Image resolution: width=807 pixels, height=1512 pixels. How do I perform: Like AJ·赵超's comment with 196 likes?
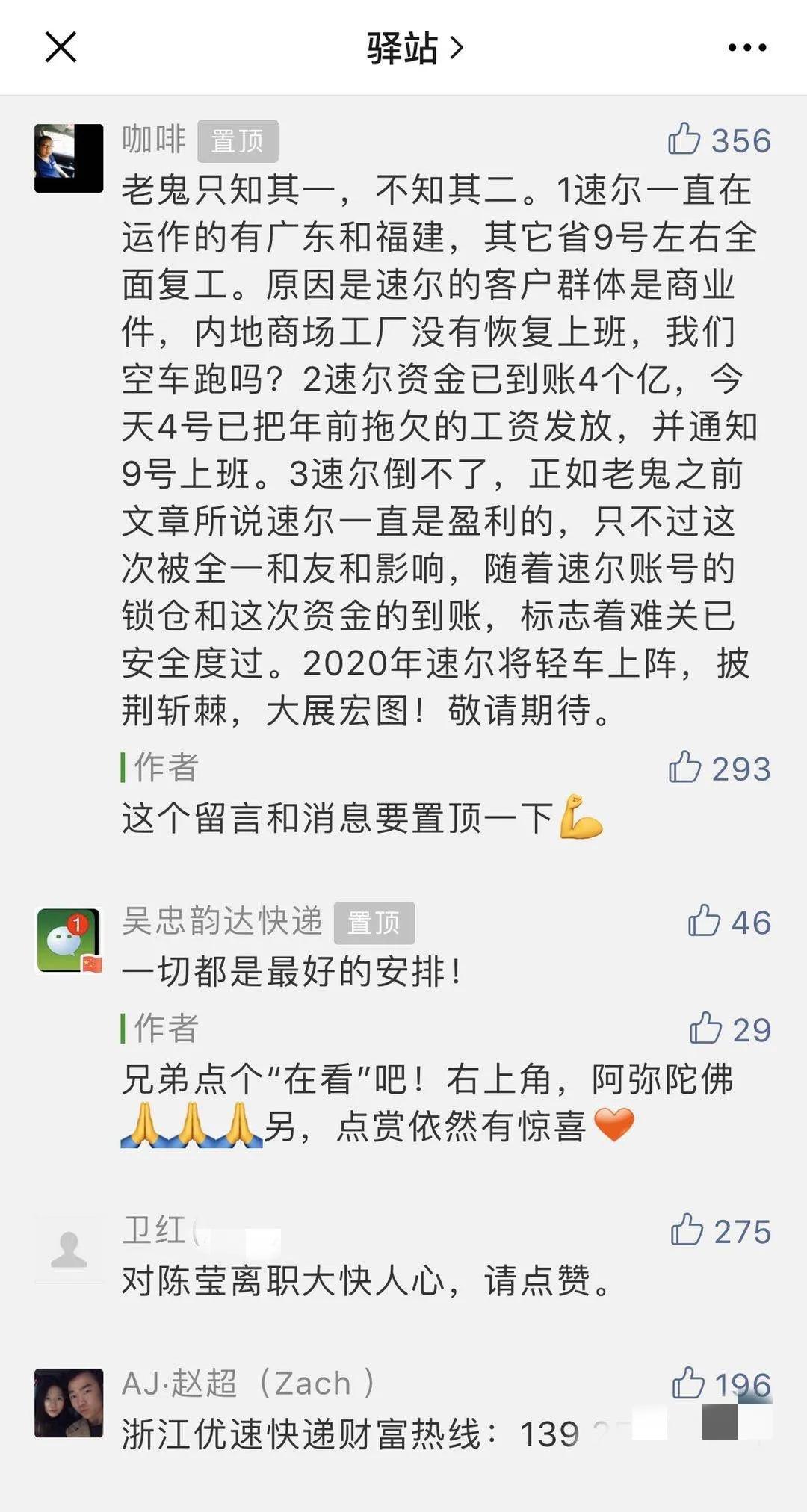click(720, 1381)
